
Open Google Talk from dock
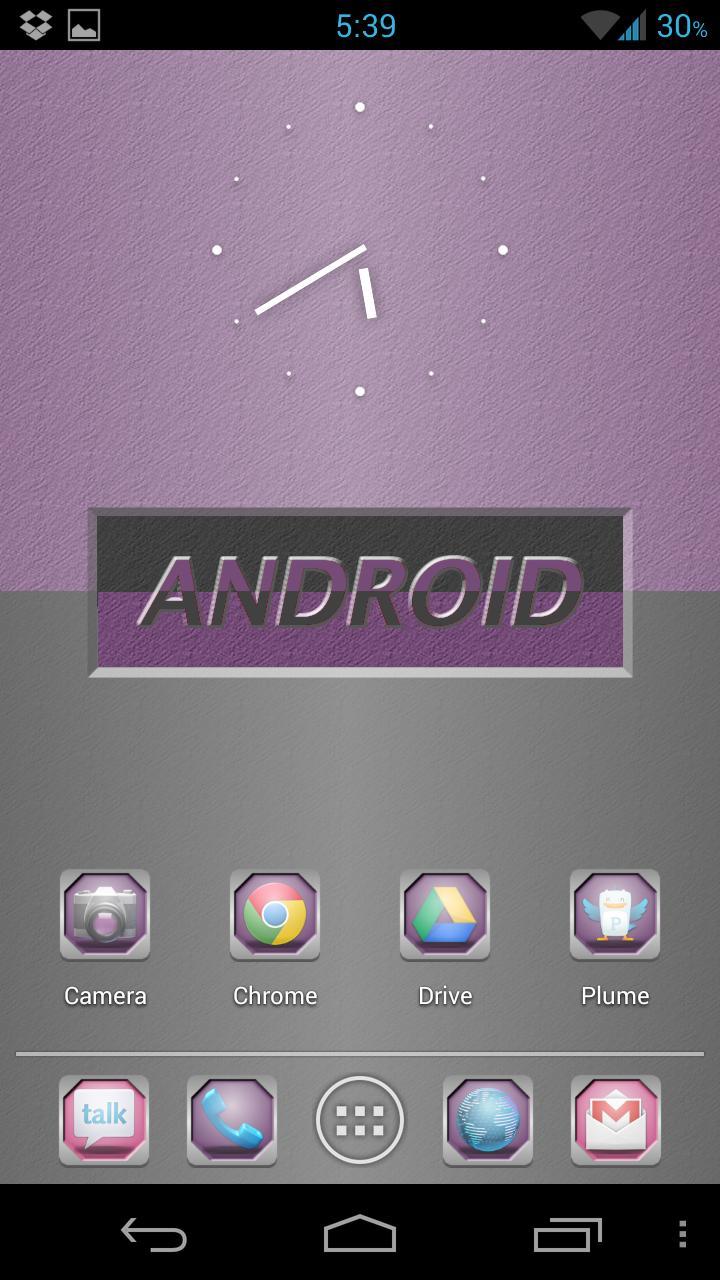[x=104, y=1120]
